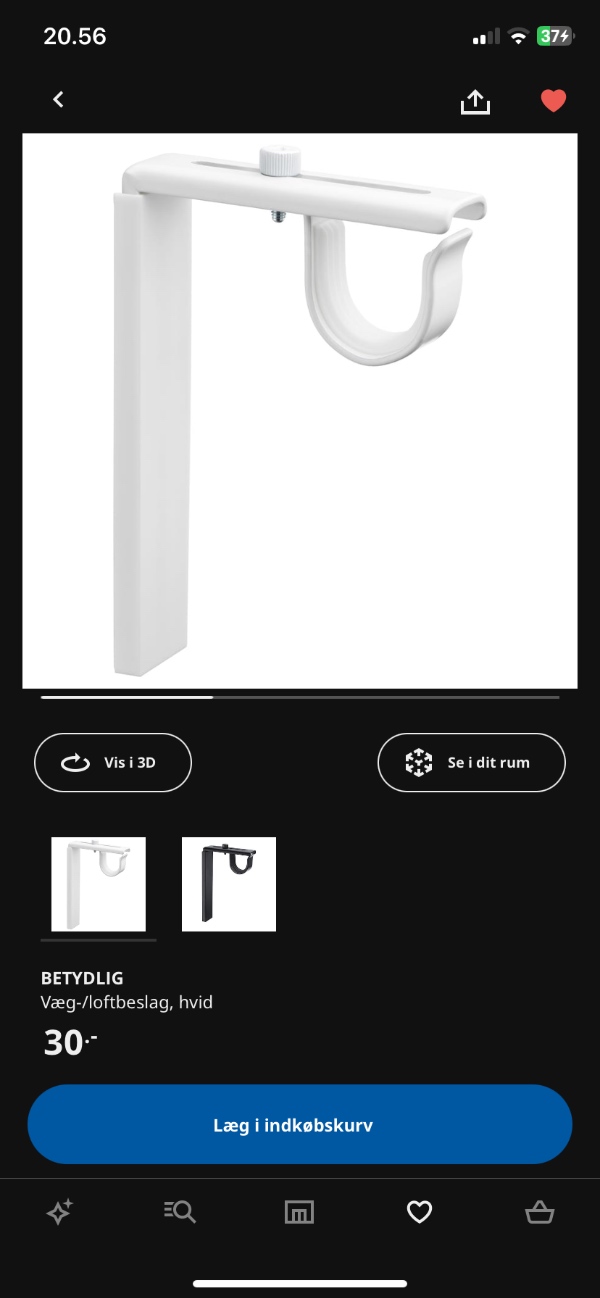This screenshot has height=1298, width=600.
Task: Go back with the top arrow
Action: (58, 99)
